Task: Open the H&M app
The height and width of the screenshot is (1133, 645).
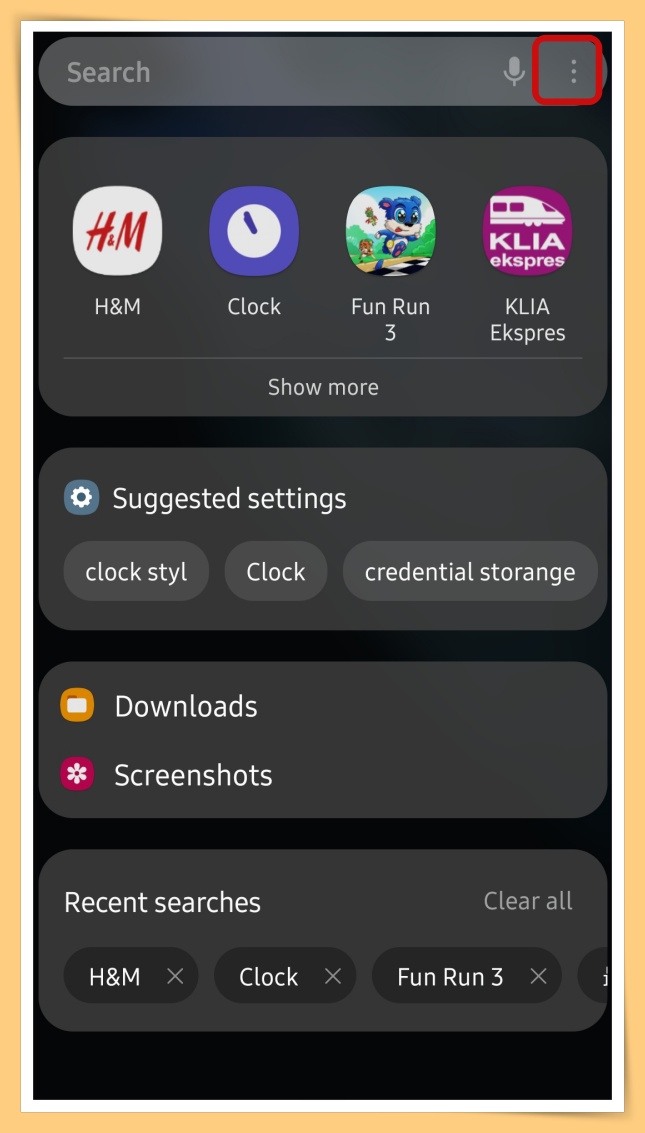Action: 117,232
